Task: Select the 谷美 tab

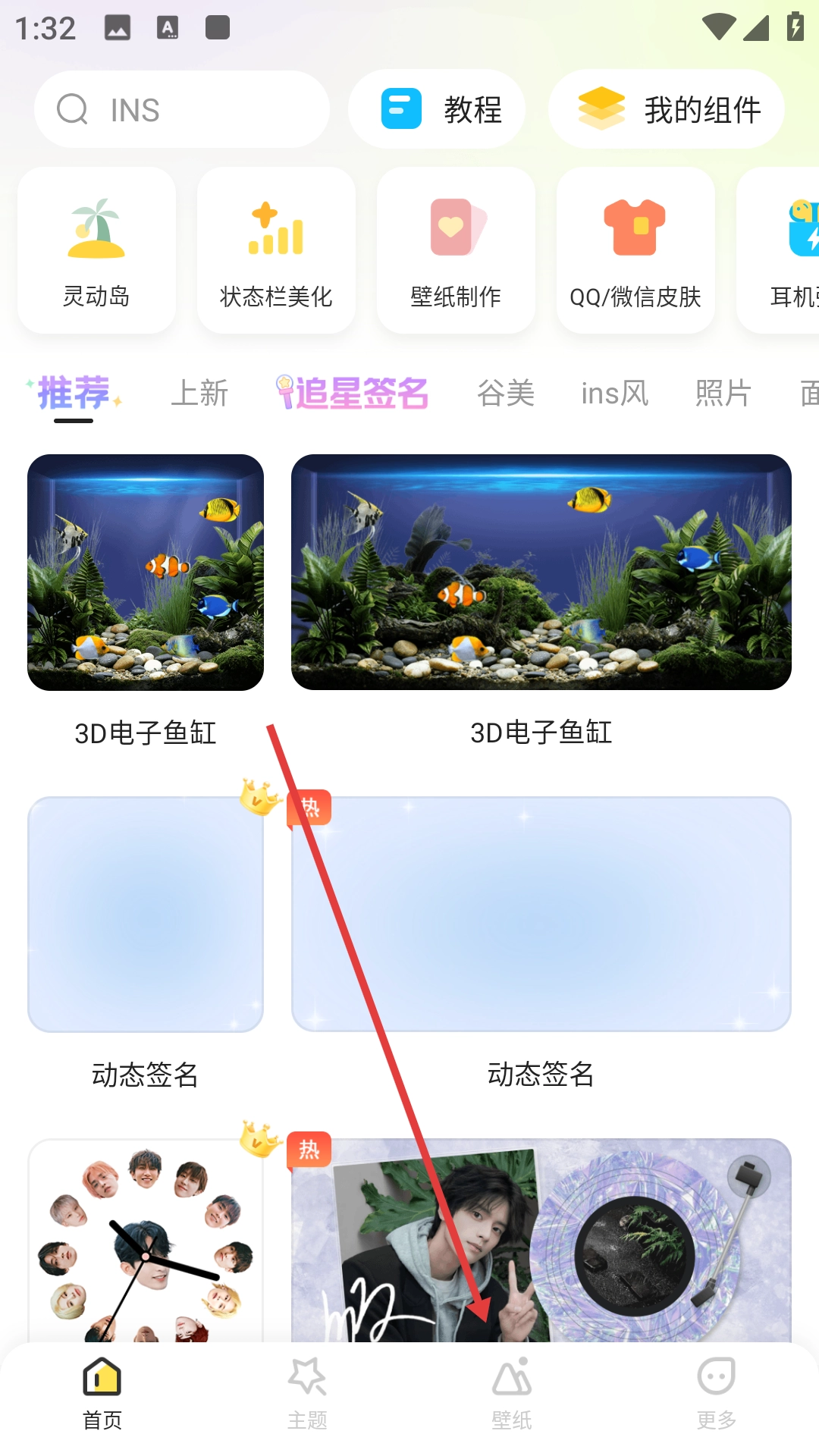Action: 506,394
